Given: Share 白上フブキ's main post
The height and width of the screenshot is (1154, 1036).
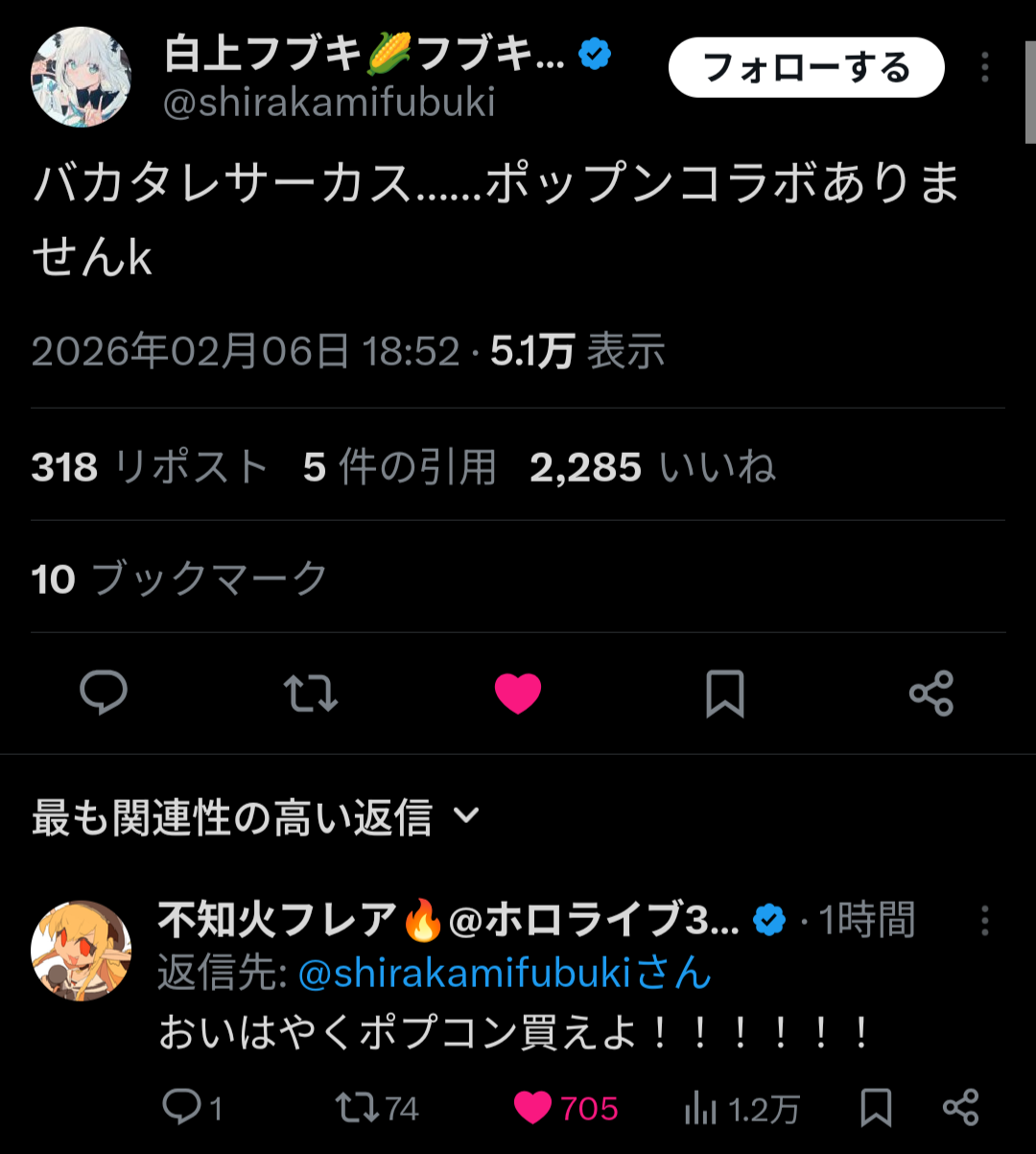Looking at the screenshot, I should pyautogui.click(x=930, y=693).
